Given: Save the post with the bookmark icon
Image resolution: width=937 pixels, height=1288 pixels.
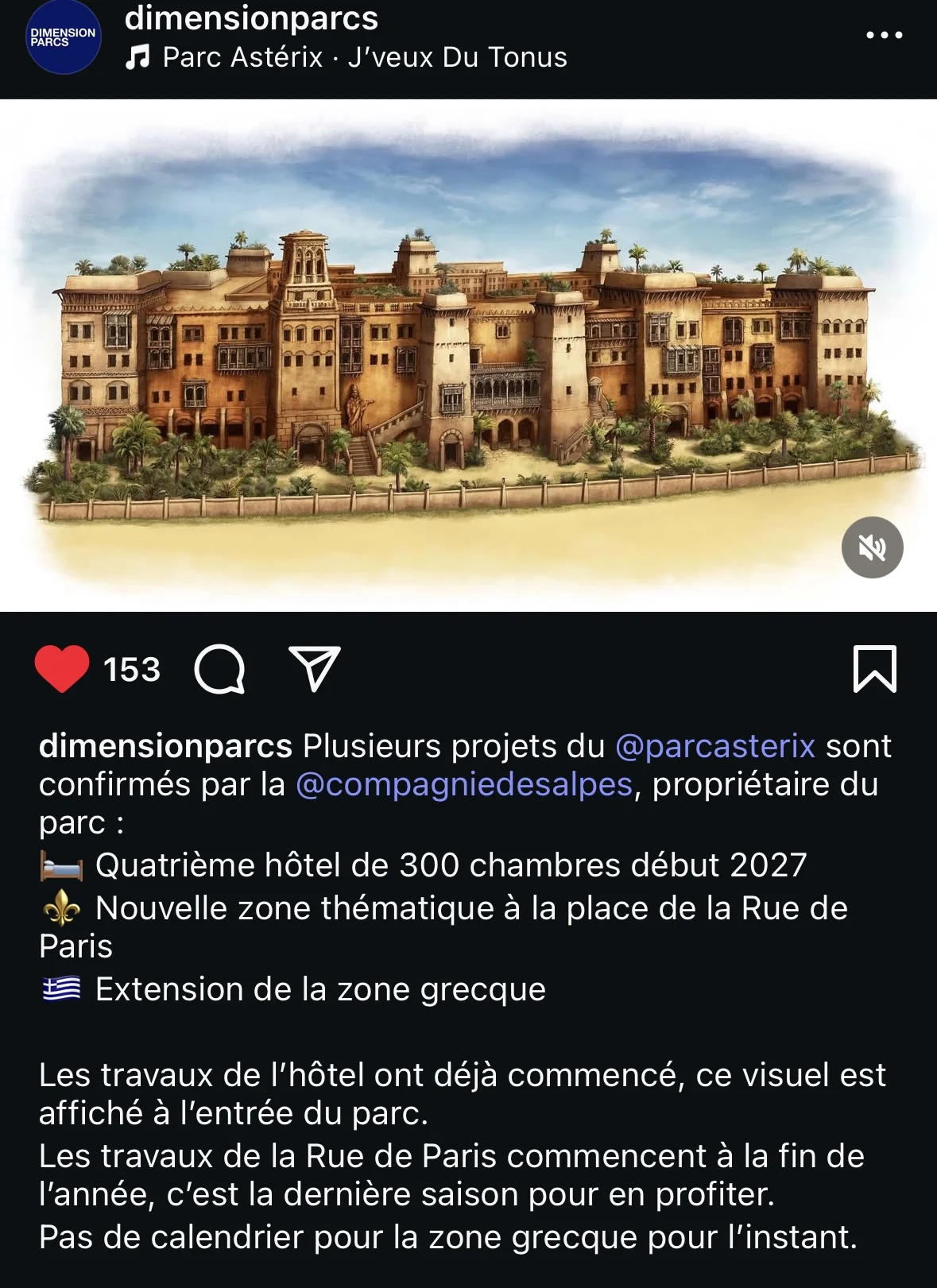Looking at the screenshot, I should [874, 669].
